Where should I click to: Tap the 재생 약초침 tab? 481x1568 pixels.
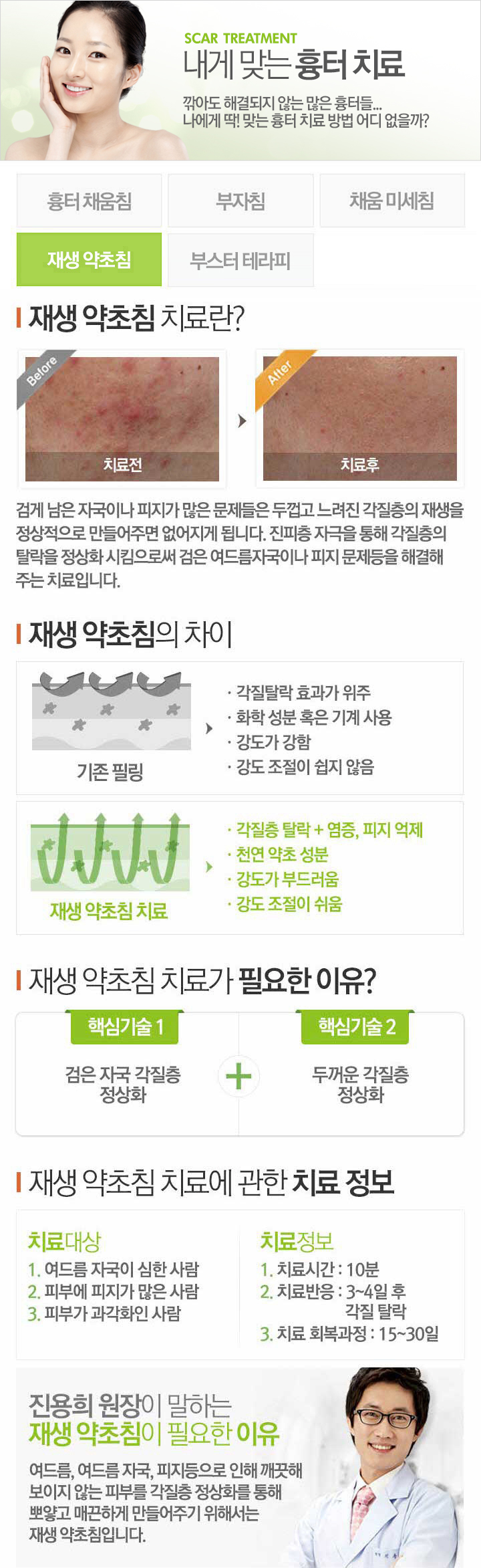click(x=89, y=259)
